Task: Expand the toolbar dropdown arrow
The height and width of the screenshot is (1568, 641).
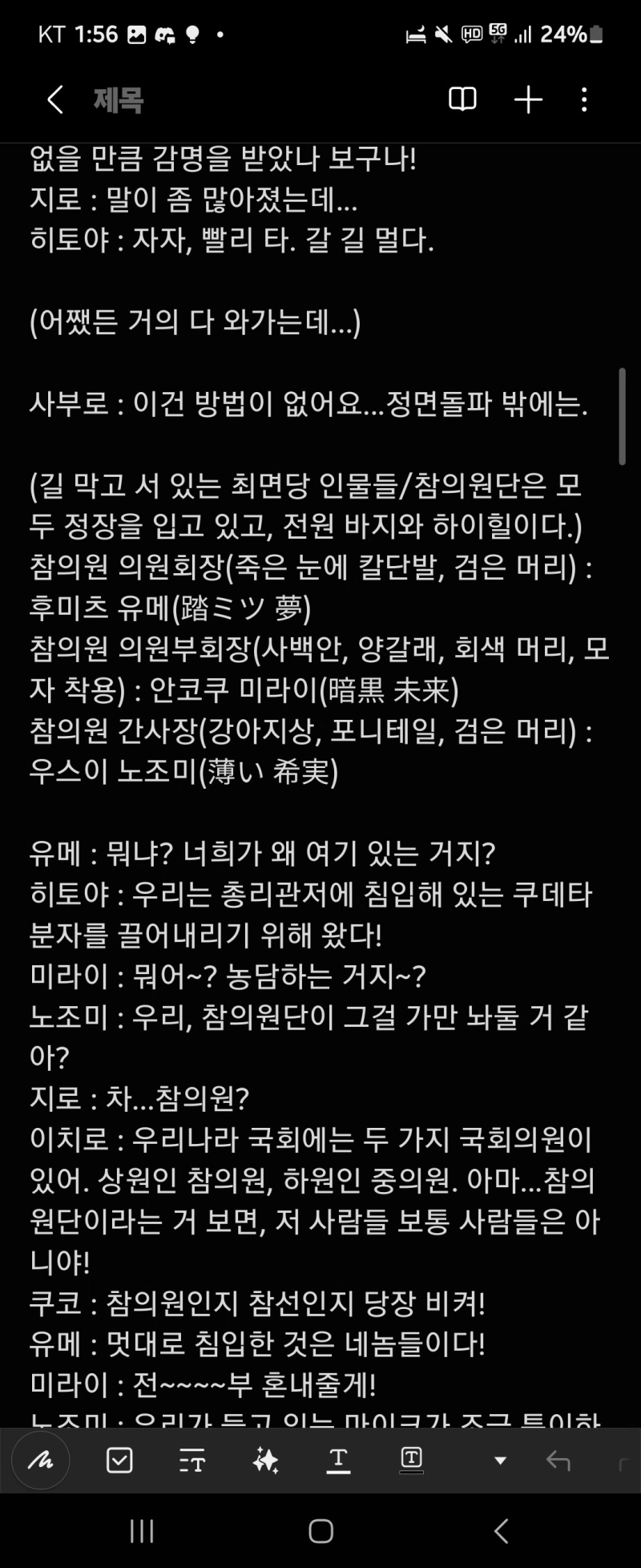Action: click(500, 1461)
